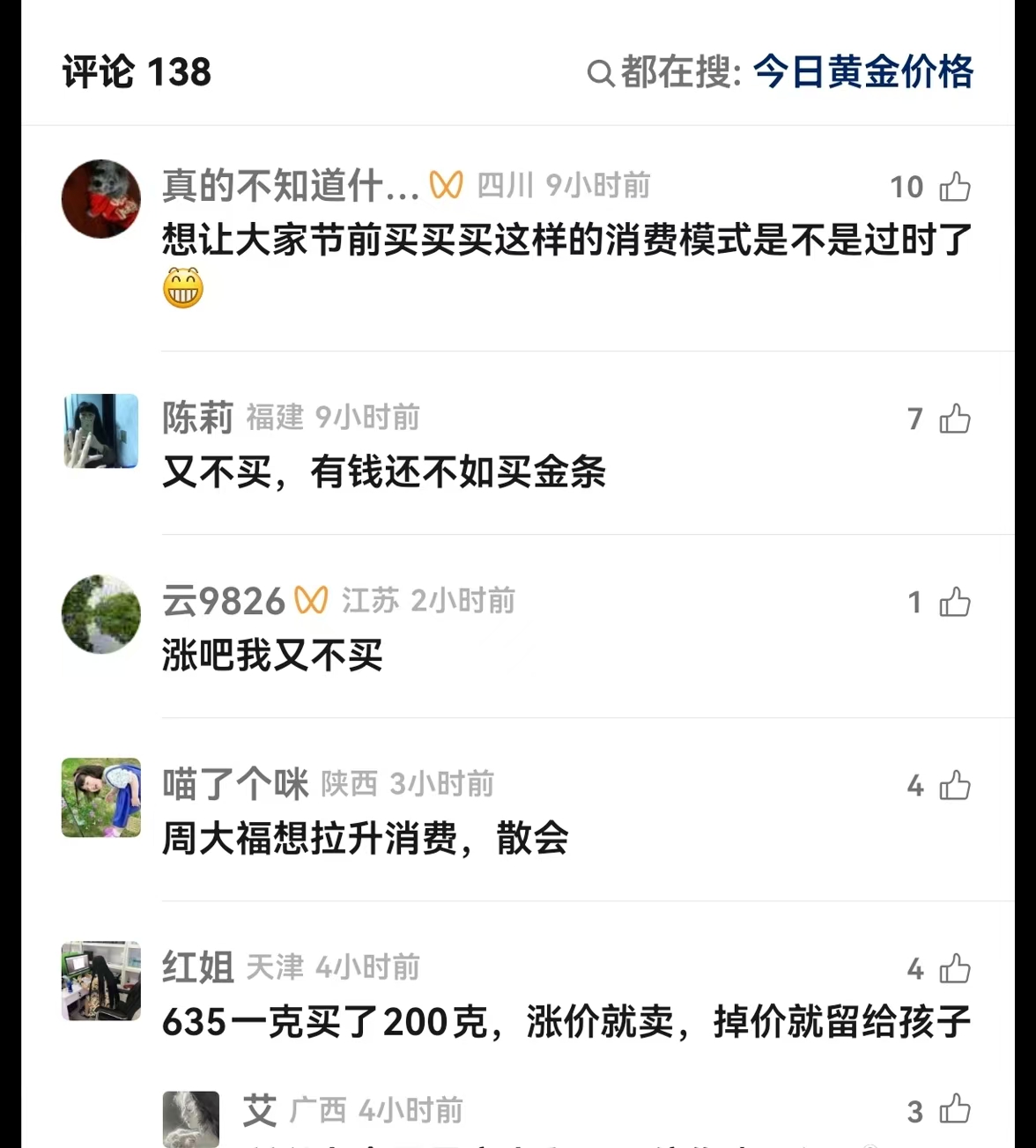Open 陈莉's profile avatar
This screenshot has height=1148, width=1036.
pyautogui.click(x=101, y=431)
